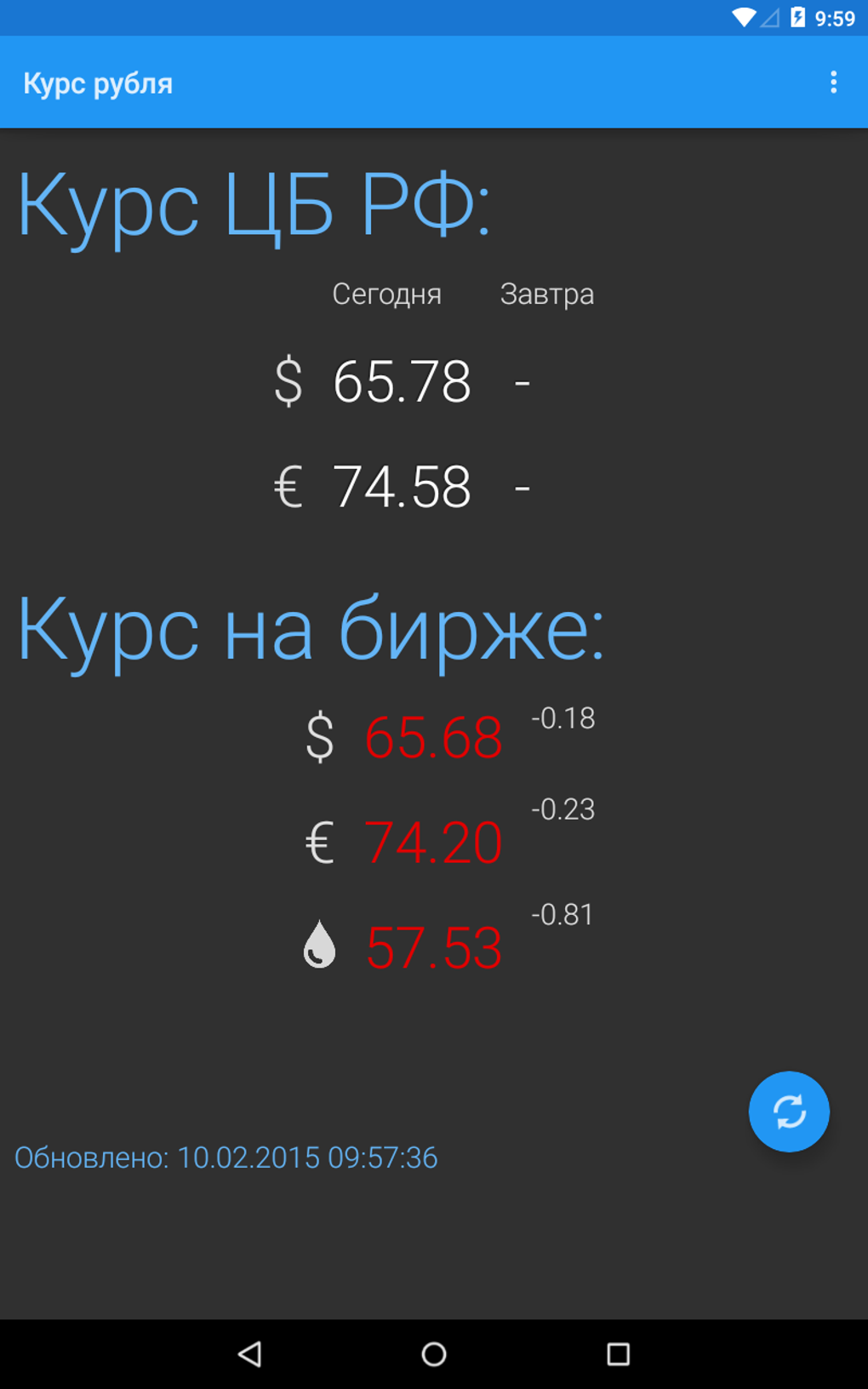
Task: Return to the home screen
Action: tap(434, 1353)
